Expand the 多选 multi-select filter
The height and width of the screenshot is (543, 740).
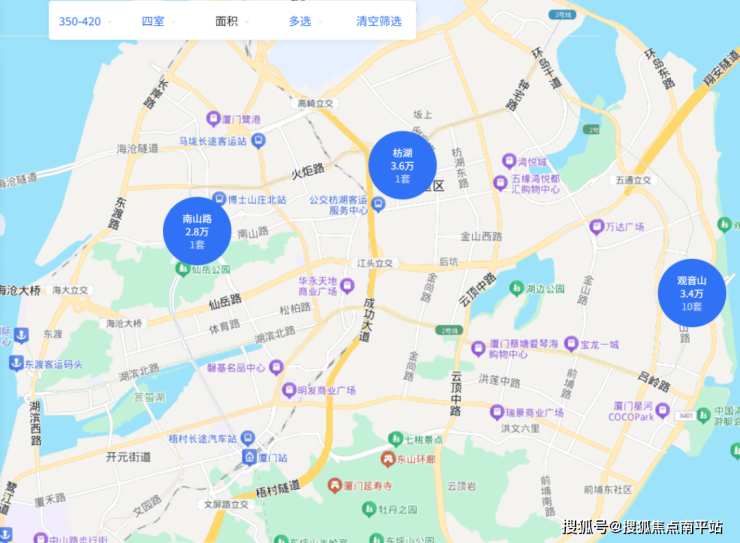pyautogui.click(x=304, y=21)
